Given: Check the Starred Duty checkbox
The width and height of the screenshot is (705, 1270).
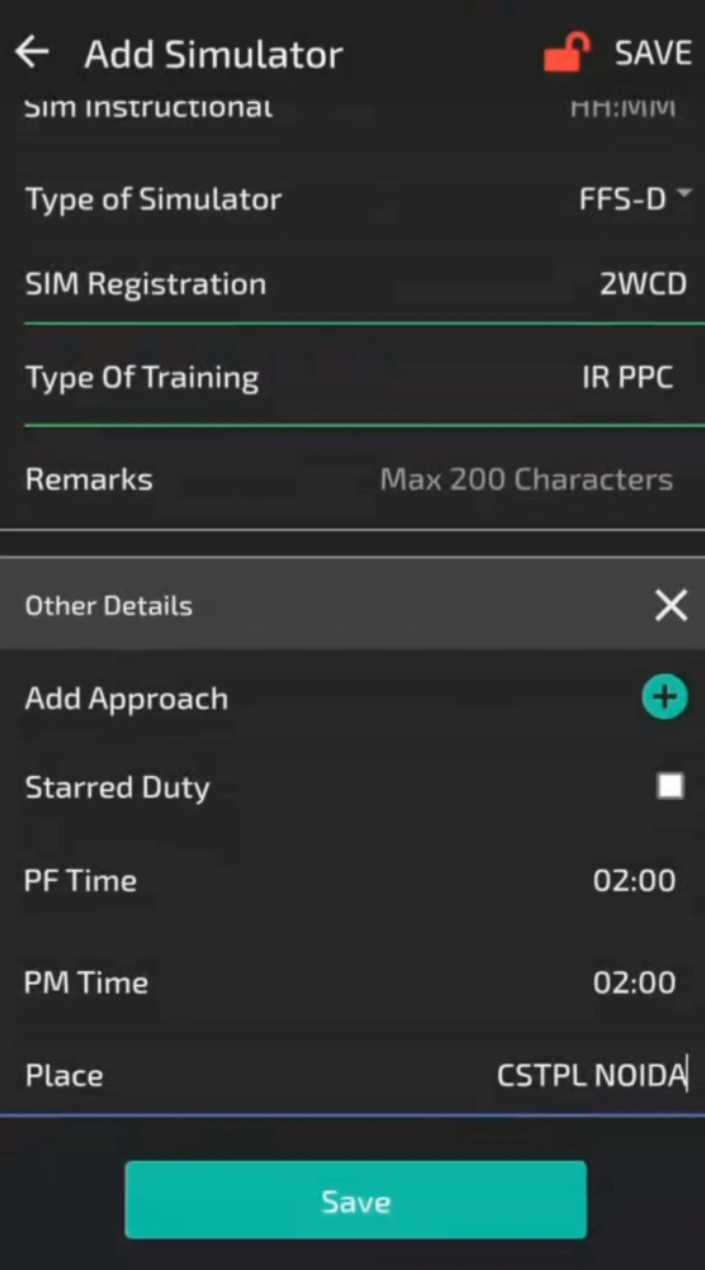Looking at the screenshot, I should [670, 786].
